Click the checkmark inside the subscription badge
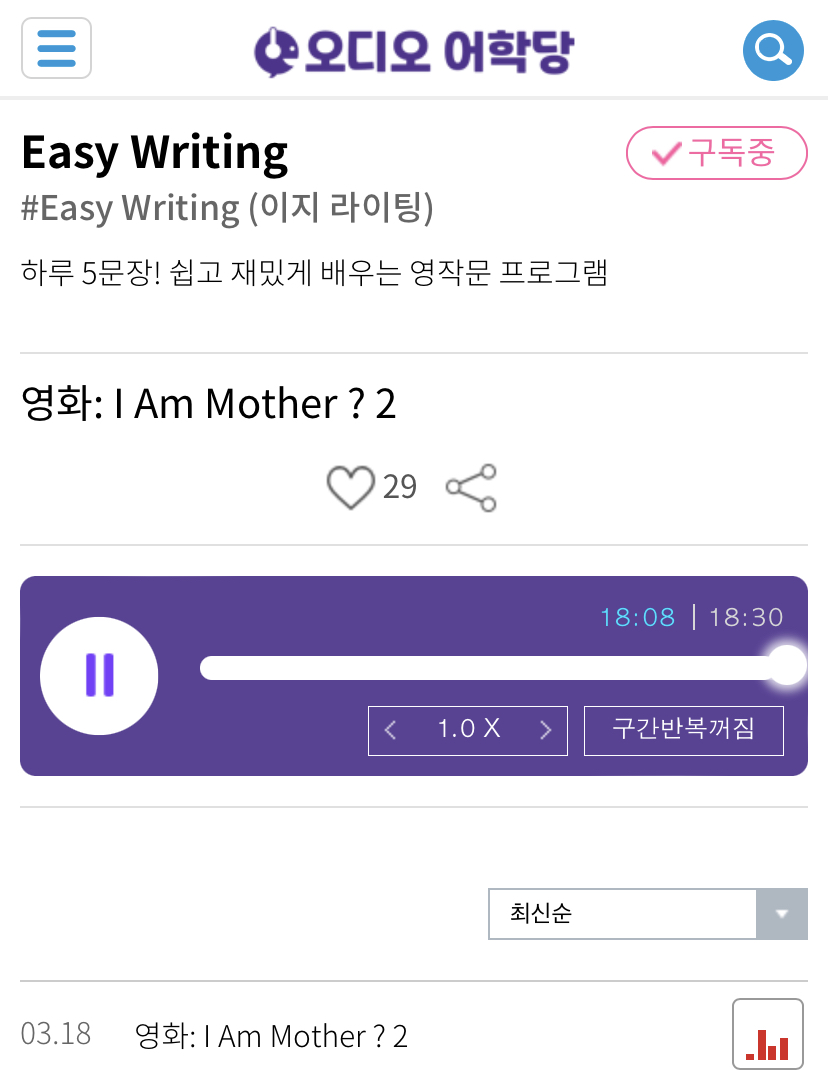 pos(664,152)
